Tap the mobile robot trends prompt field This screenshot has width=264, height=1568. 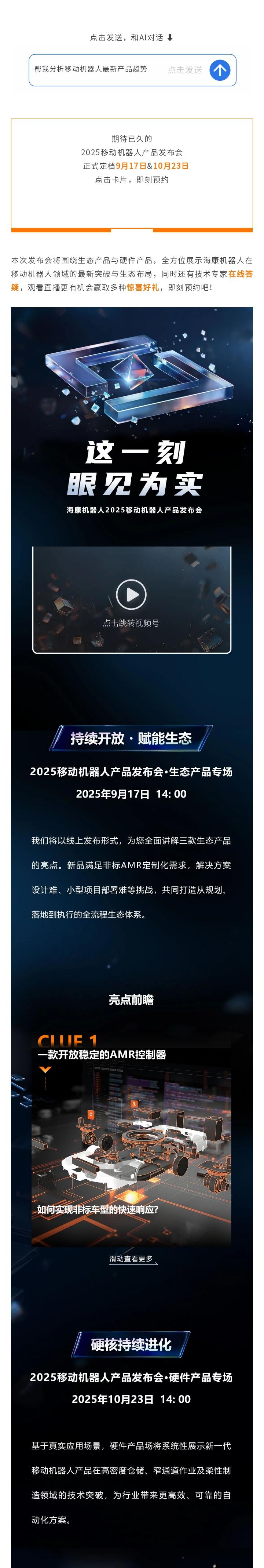[97, 69]
